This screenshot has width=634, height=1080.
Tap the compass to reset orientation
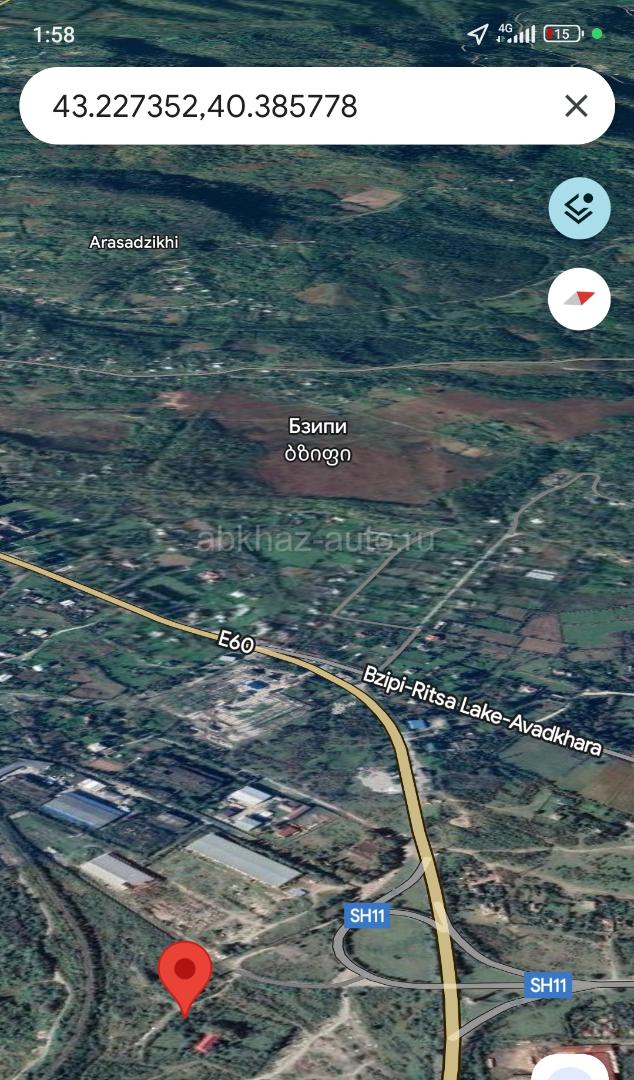coord(579,298)
